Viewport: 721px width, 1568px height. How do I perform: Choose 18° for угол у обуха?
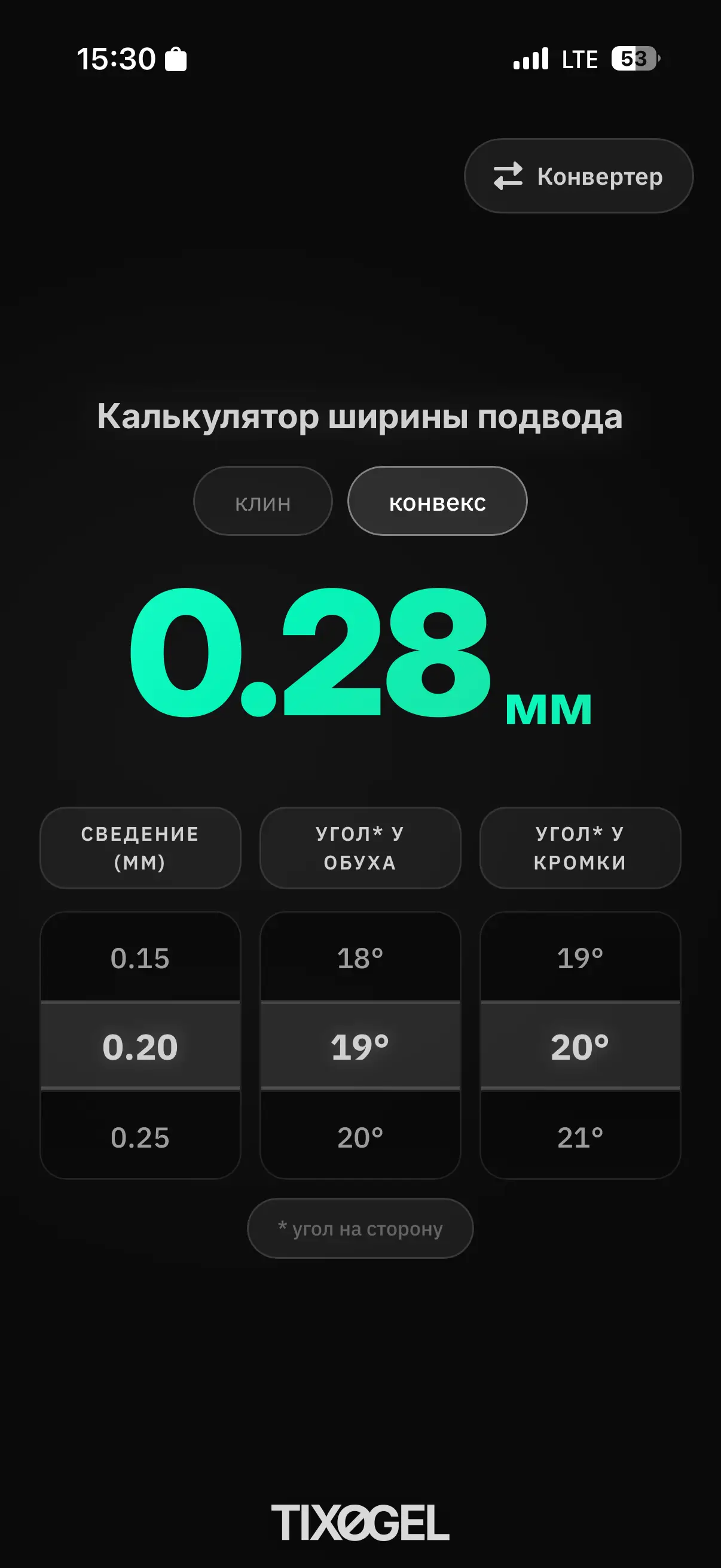[360, 957]
